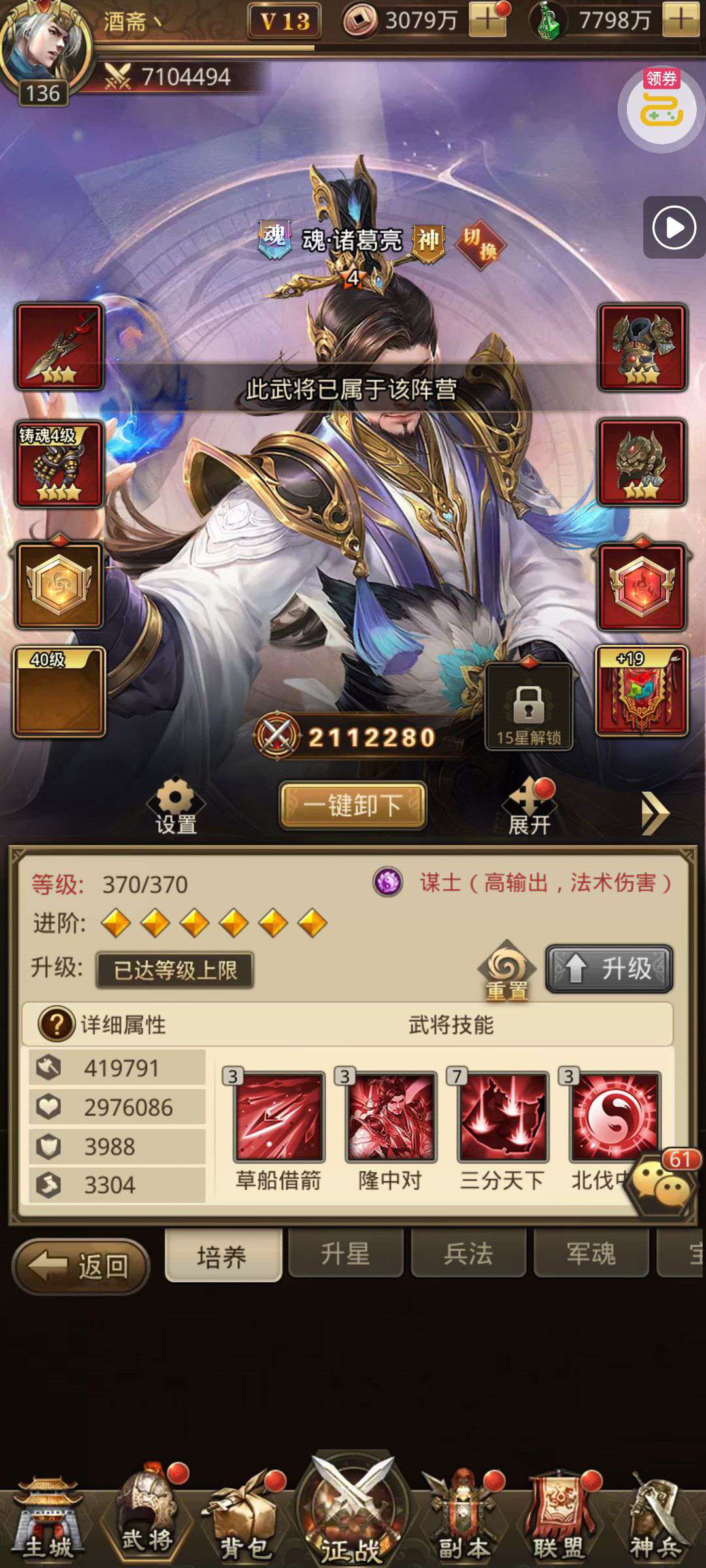Screen dimensions: 706x1568
Task: Tap the 切换 switch badge
Action: pyautogui.click(x=480, y=244)
